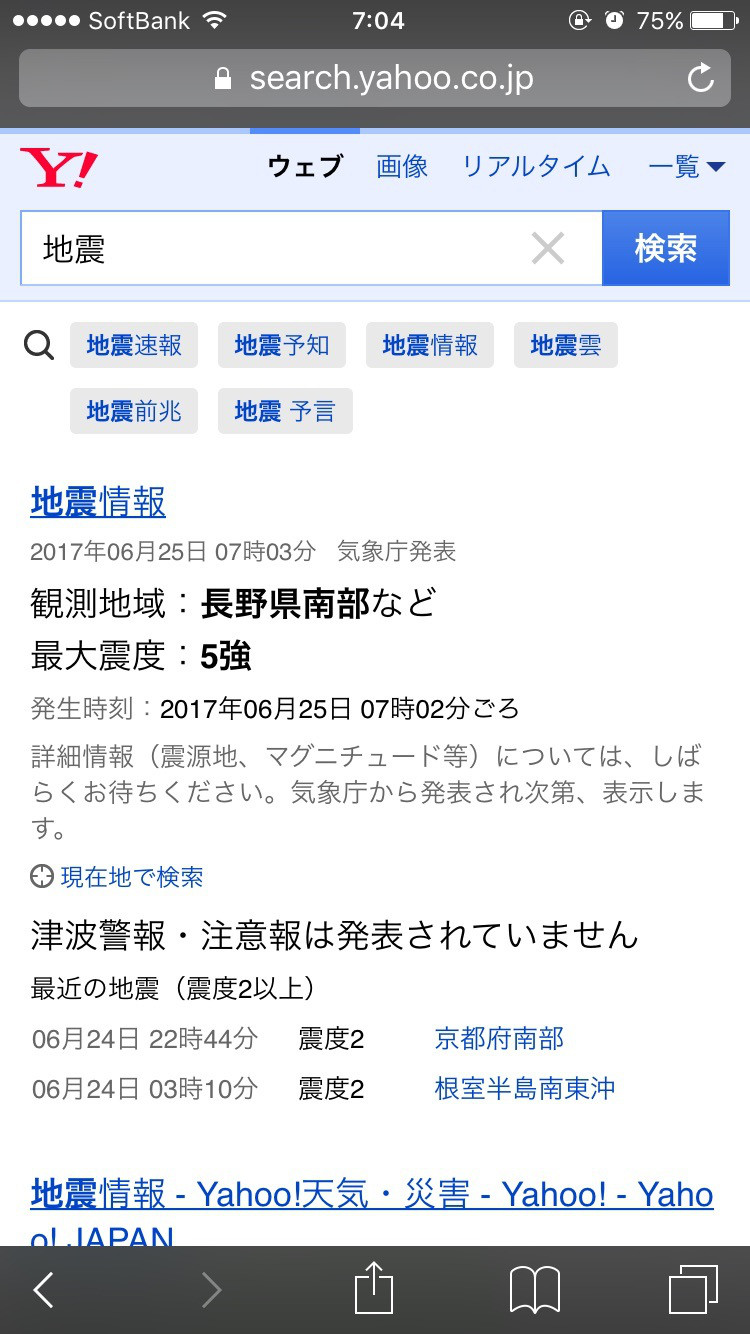Screen dimensions: 750x1334
Task: Tap the blue 検索 button
Action: [x=666, y=248]
